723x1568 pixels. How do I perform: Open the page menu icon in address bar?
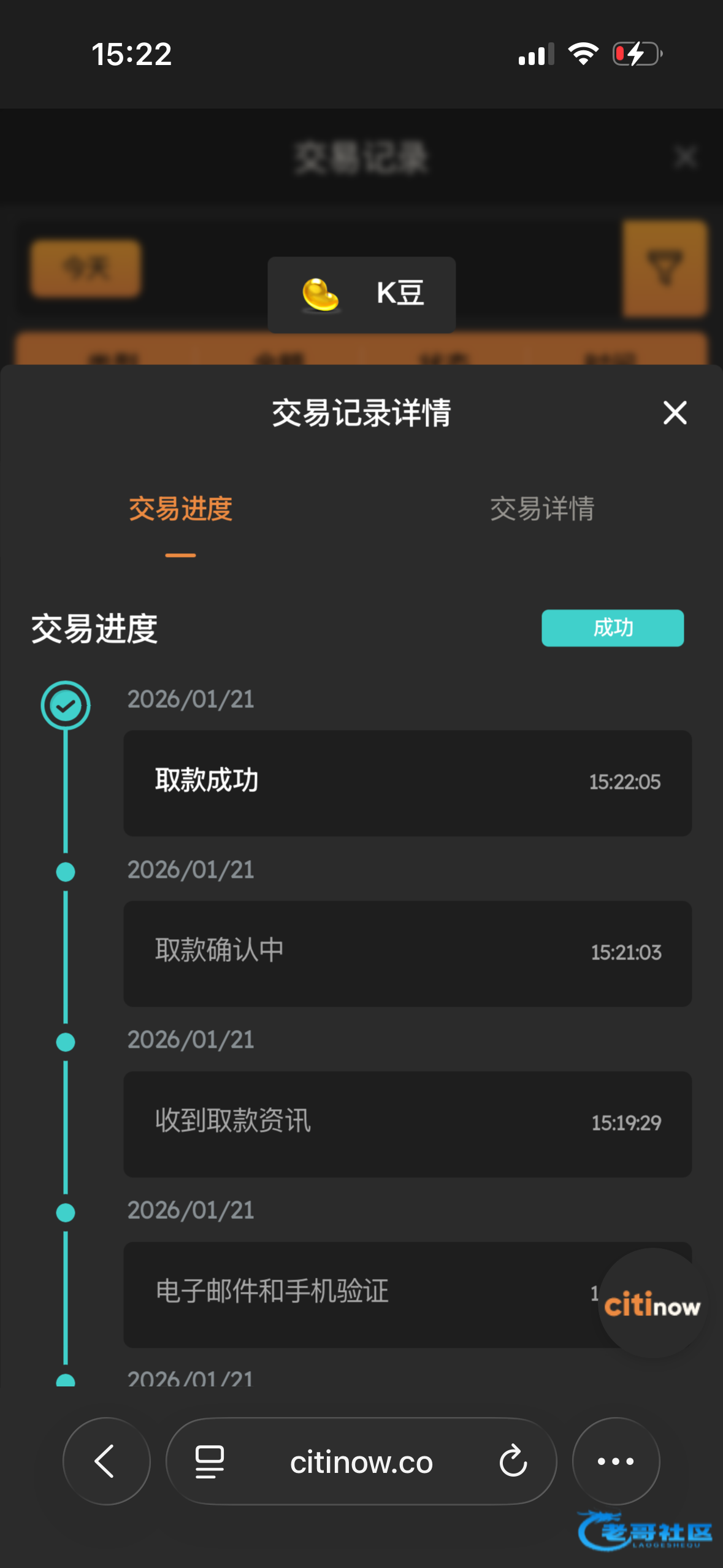point(209,1461)
